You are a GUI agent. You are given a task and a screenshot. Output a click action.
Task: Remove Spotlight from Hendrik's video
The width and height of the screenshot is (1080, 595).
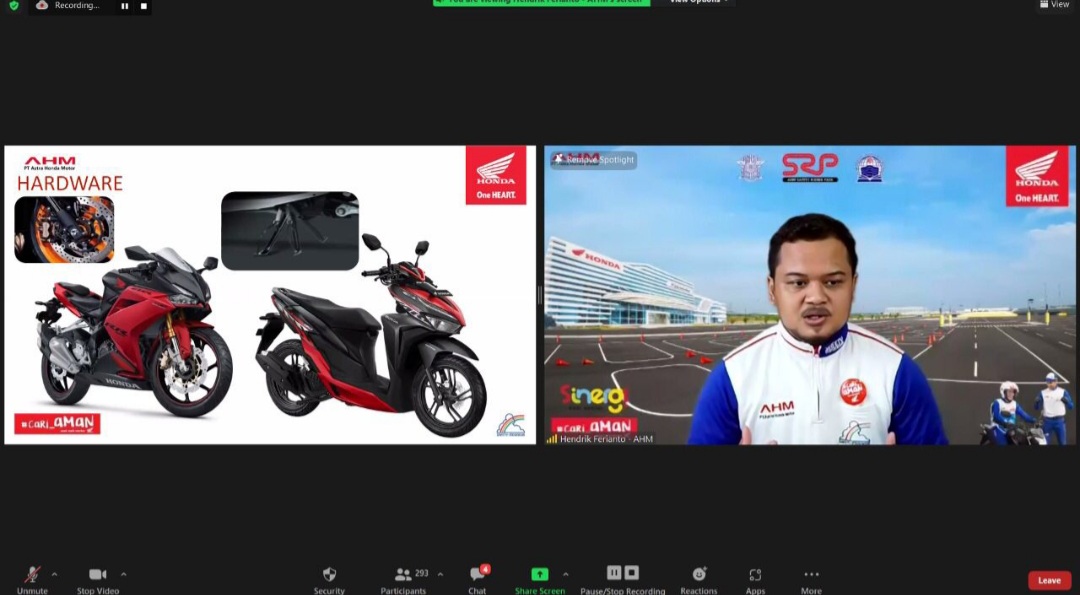coord(593,160)
